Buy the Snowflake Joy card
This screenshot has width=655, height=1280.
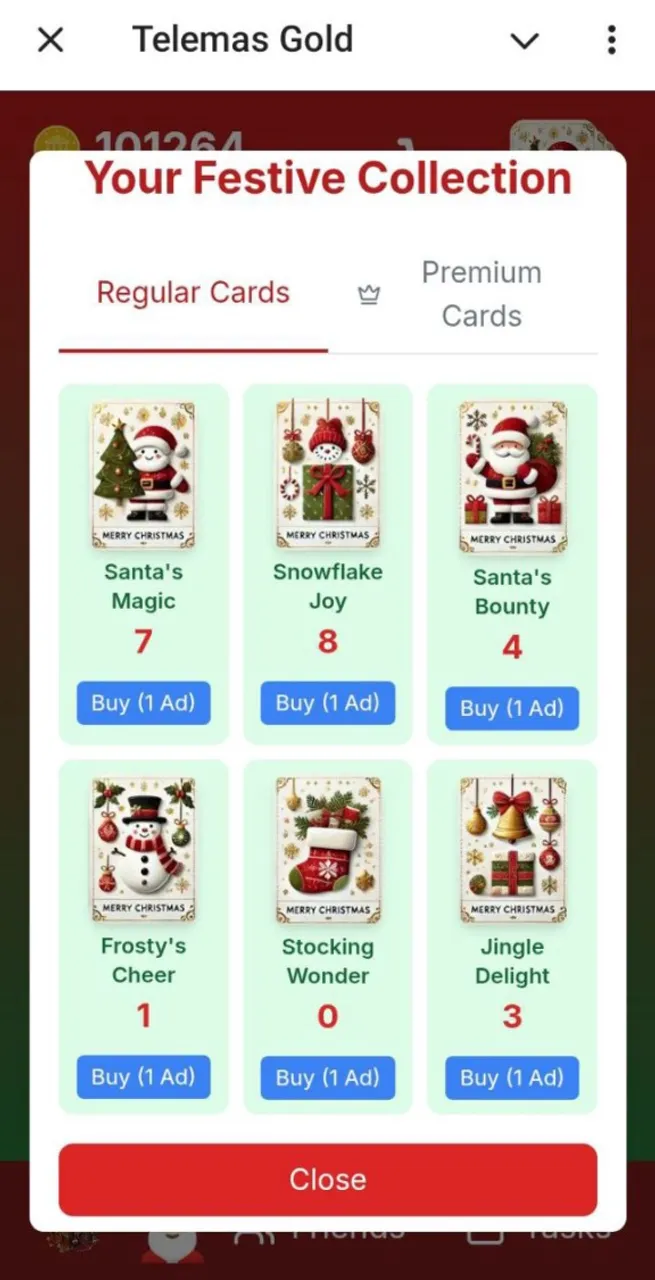(327, 703)
